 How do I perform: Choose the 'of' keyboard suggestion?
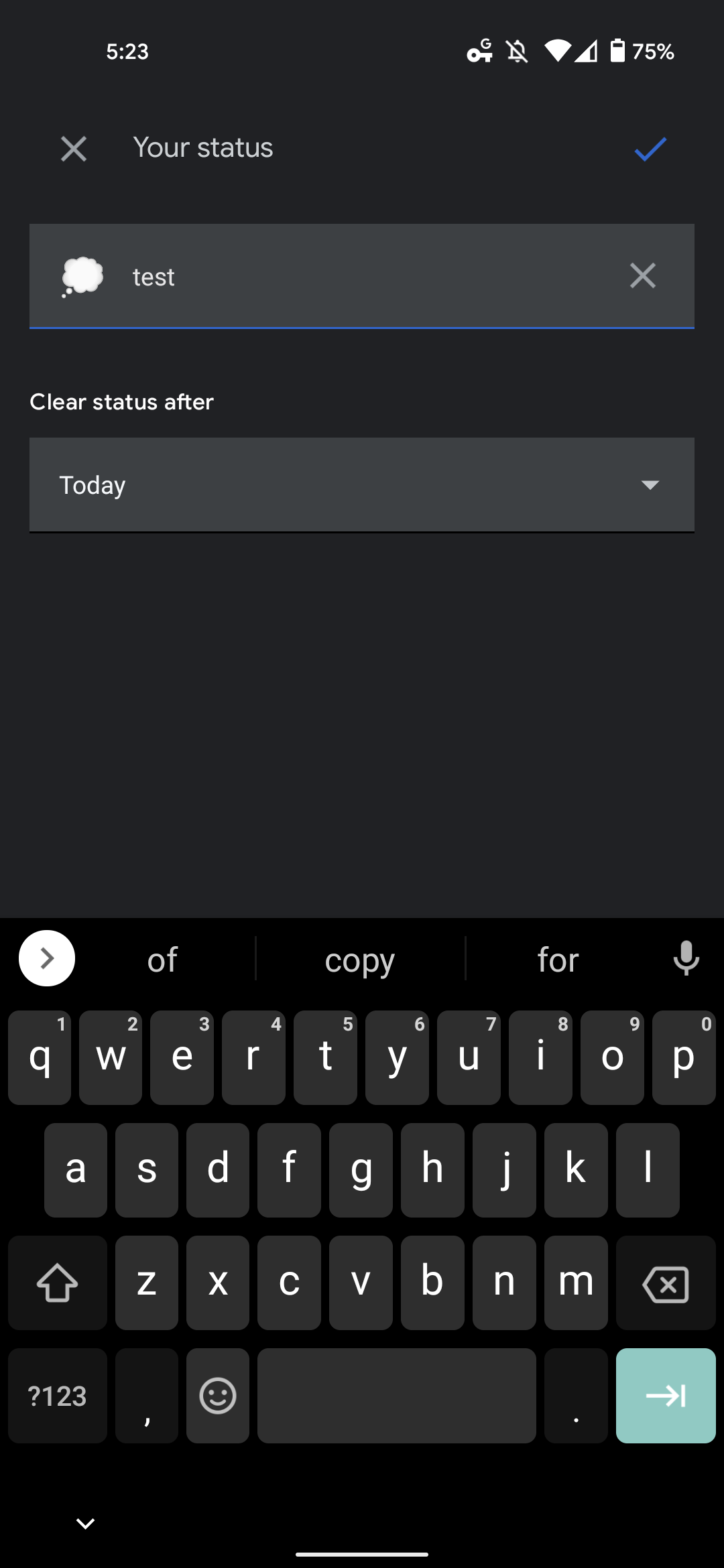(162, 960)
